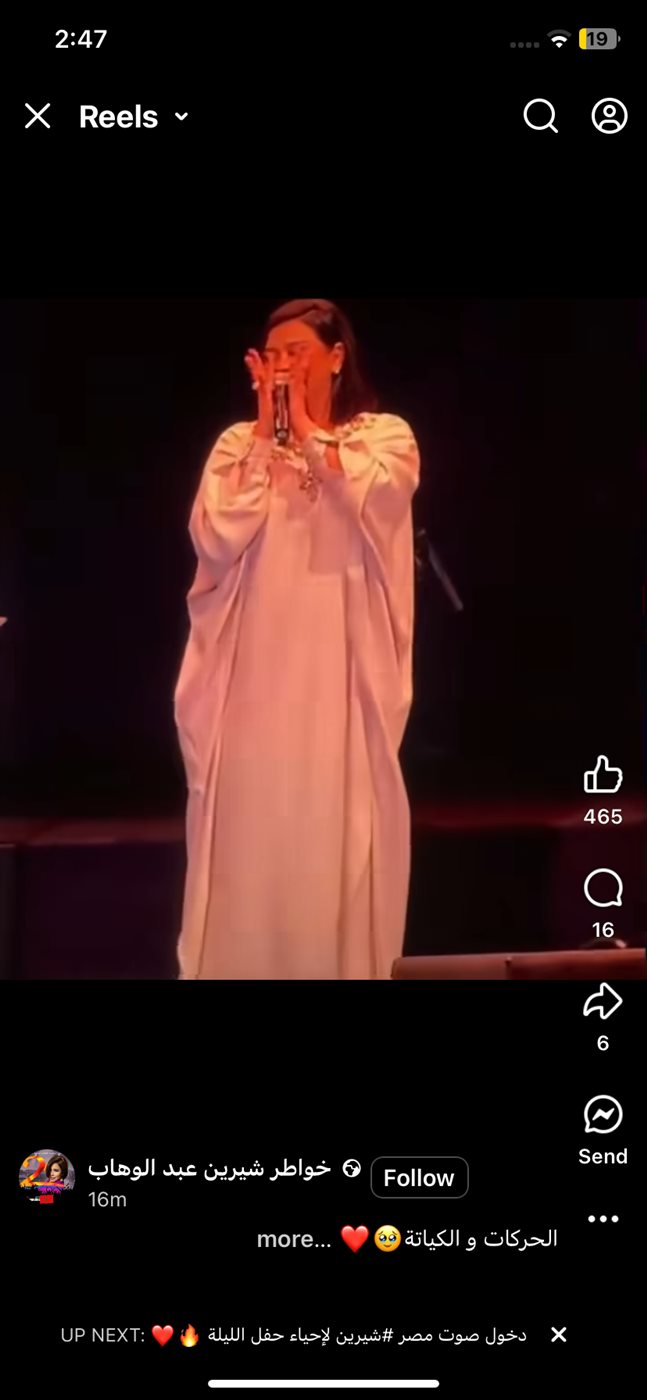Send reel via Messenger
The height and width of the screenshot is (1400, 647).
(x=603, y=1115)
